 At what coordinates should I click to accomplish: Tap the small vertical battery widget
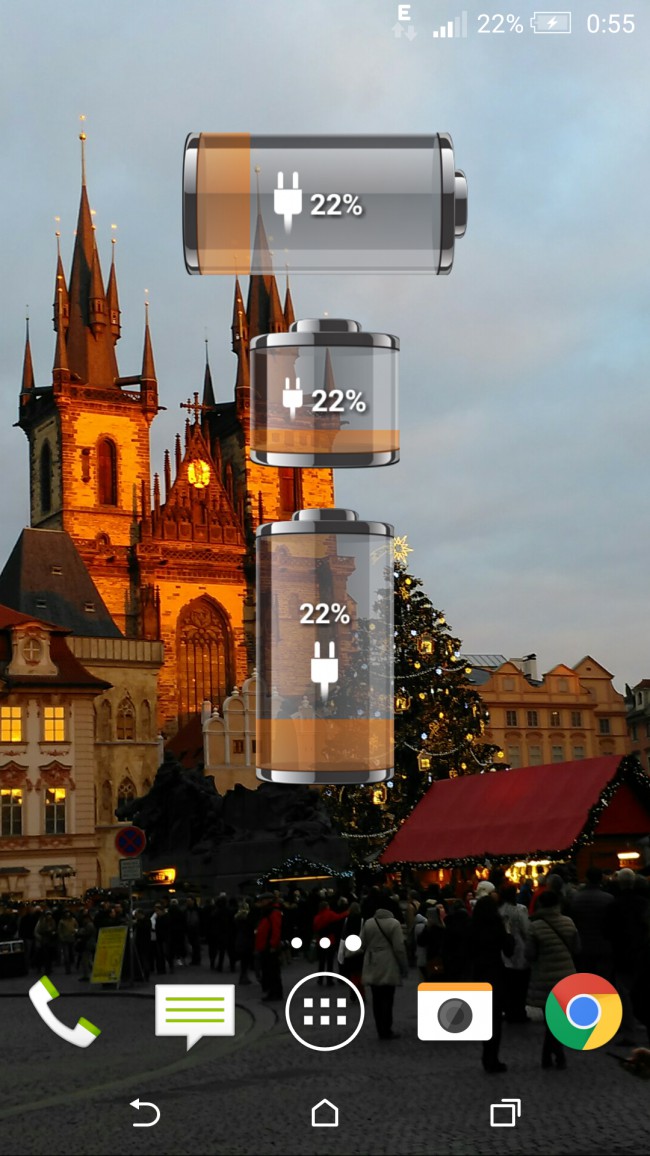[x=324, y=394]
